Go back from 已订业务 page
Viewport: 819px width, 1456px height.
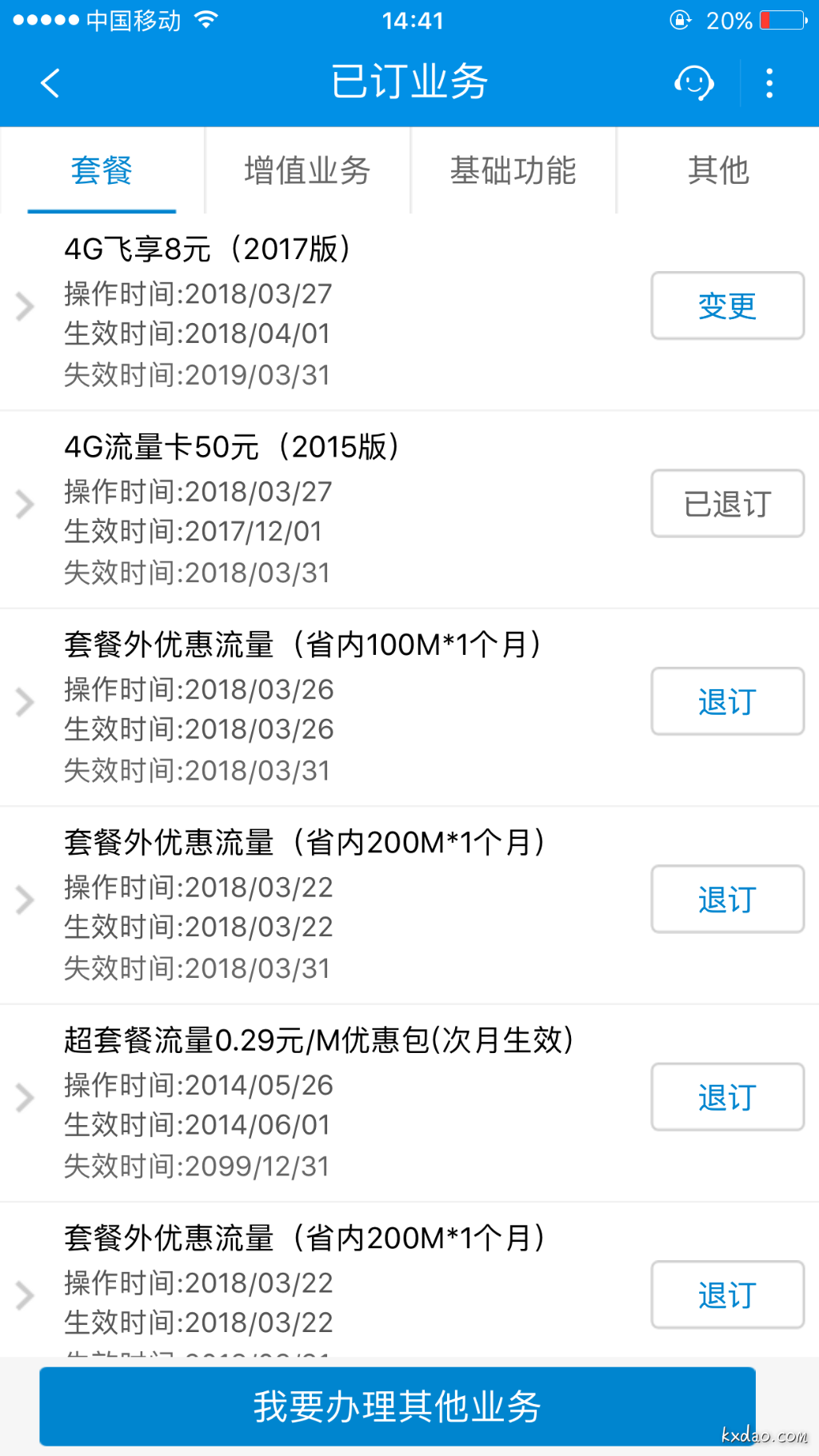[50, 83]
